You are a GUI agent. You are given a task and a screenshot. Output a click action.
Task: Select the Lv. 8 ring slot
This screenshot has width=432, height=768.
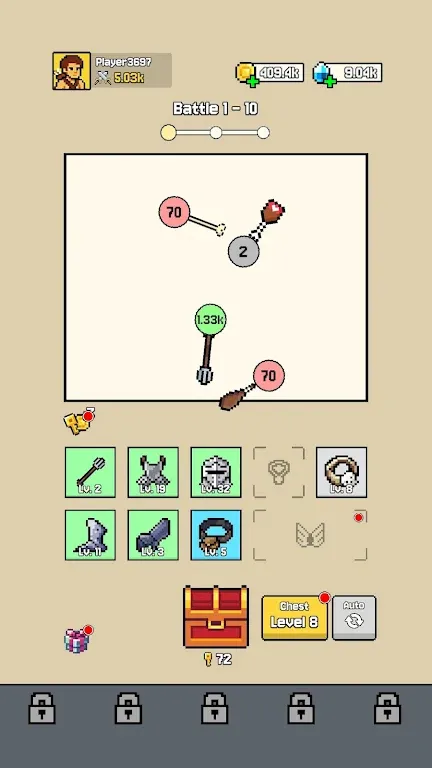341,472
